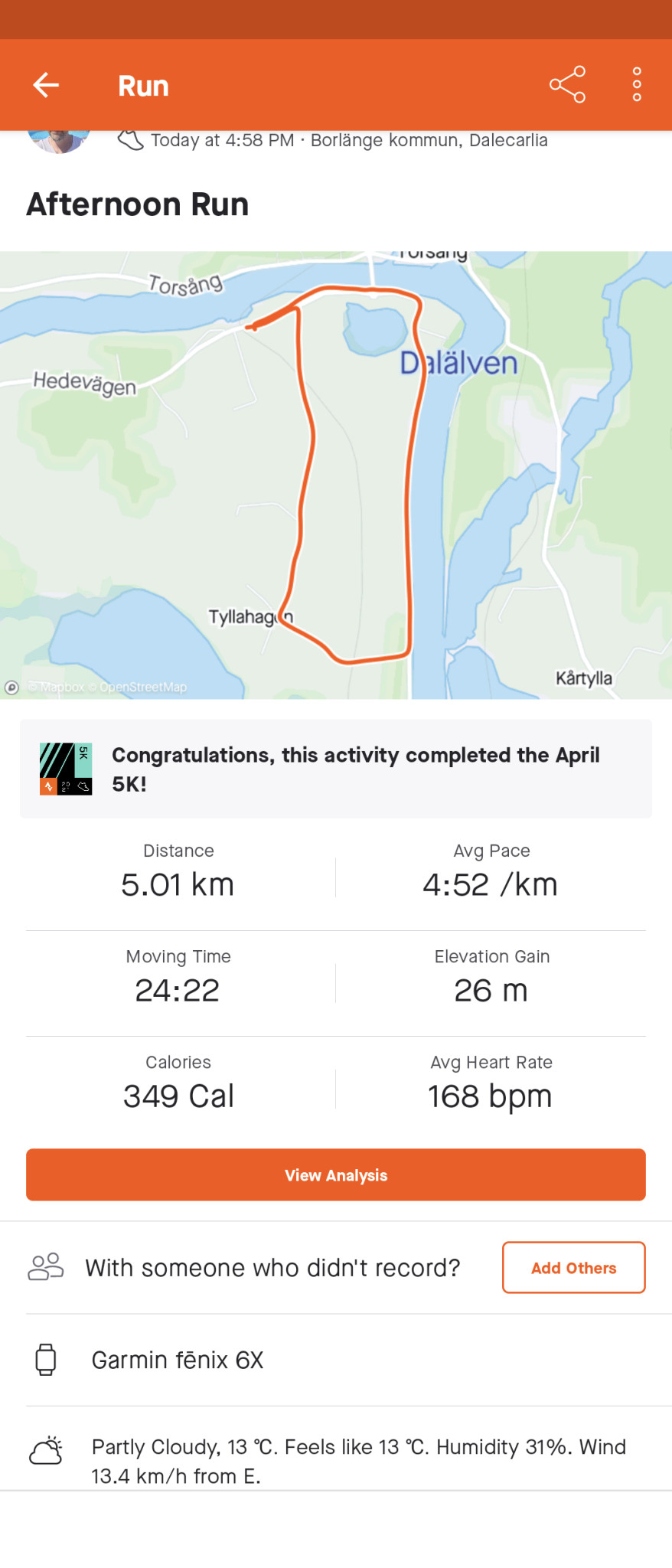The height and width of the screenshot is (1568, 672).
Task: Open the Garmin fēnix 6X device row
Action: (336, 1360)
